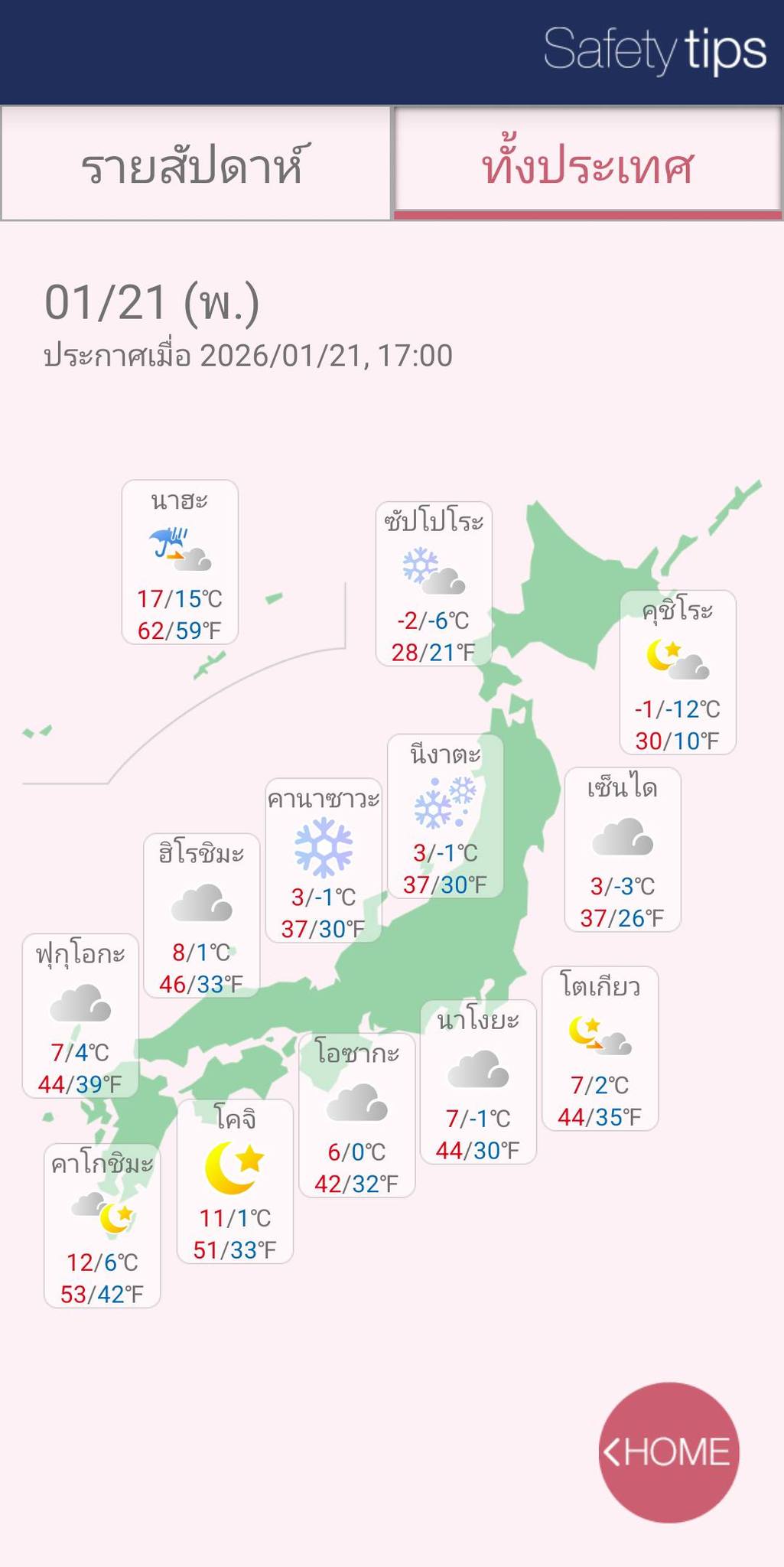This screenshot has width=784, height=1567.
Task: Go back with the HOME button
Action: click(x=669, y=1451)
